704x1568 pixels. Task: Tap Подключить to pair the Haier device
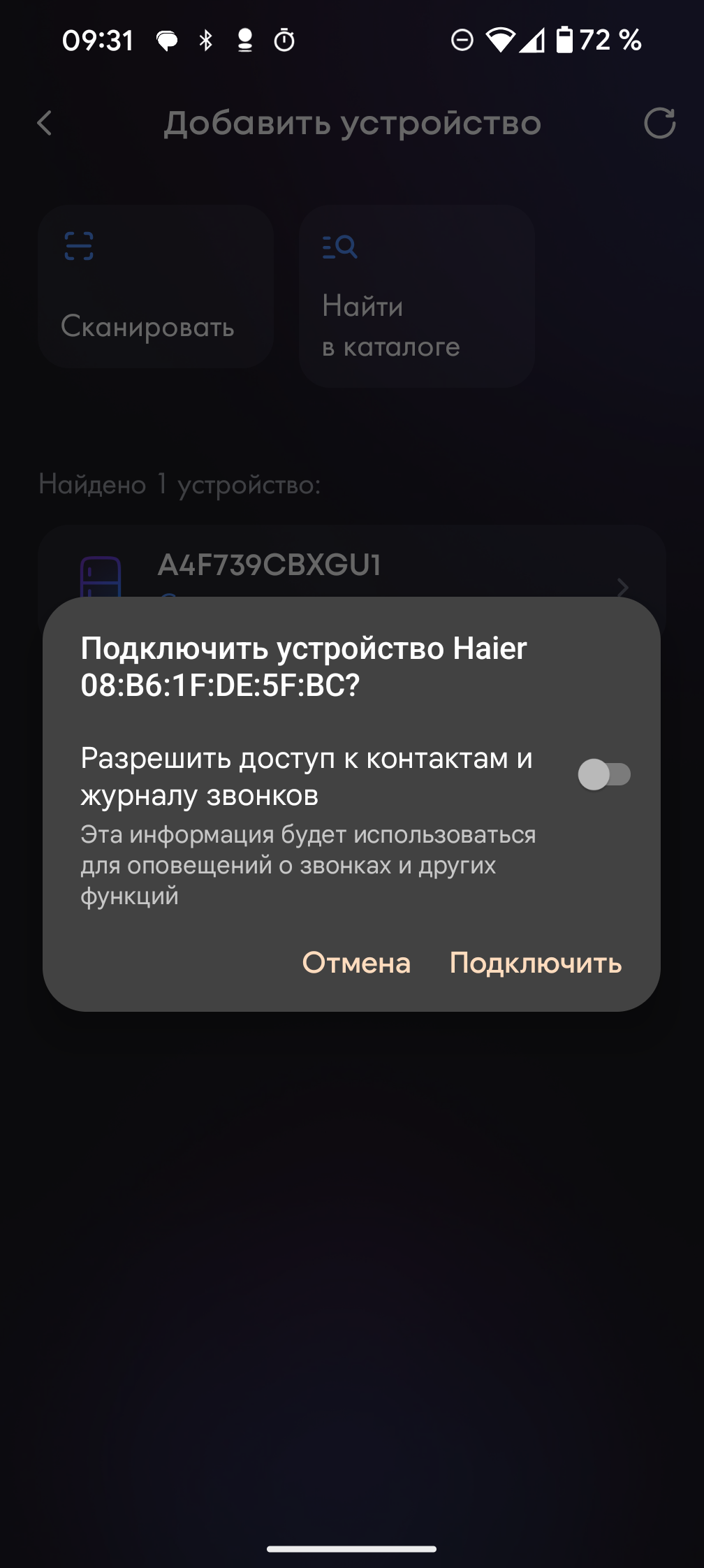535,963
